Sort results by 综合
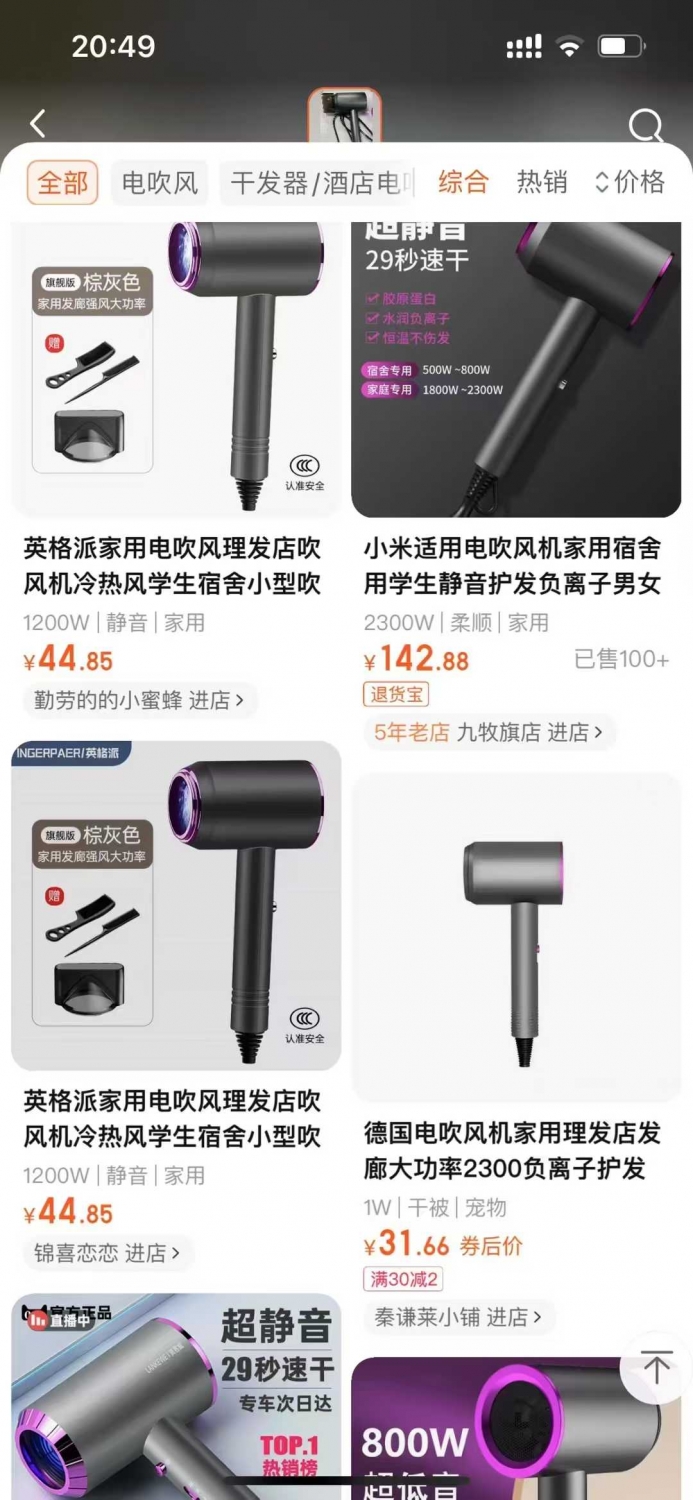This screenshot has width=693, height=1500. (463, 182)
